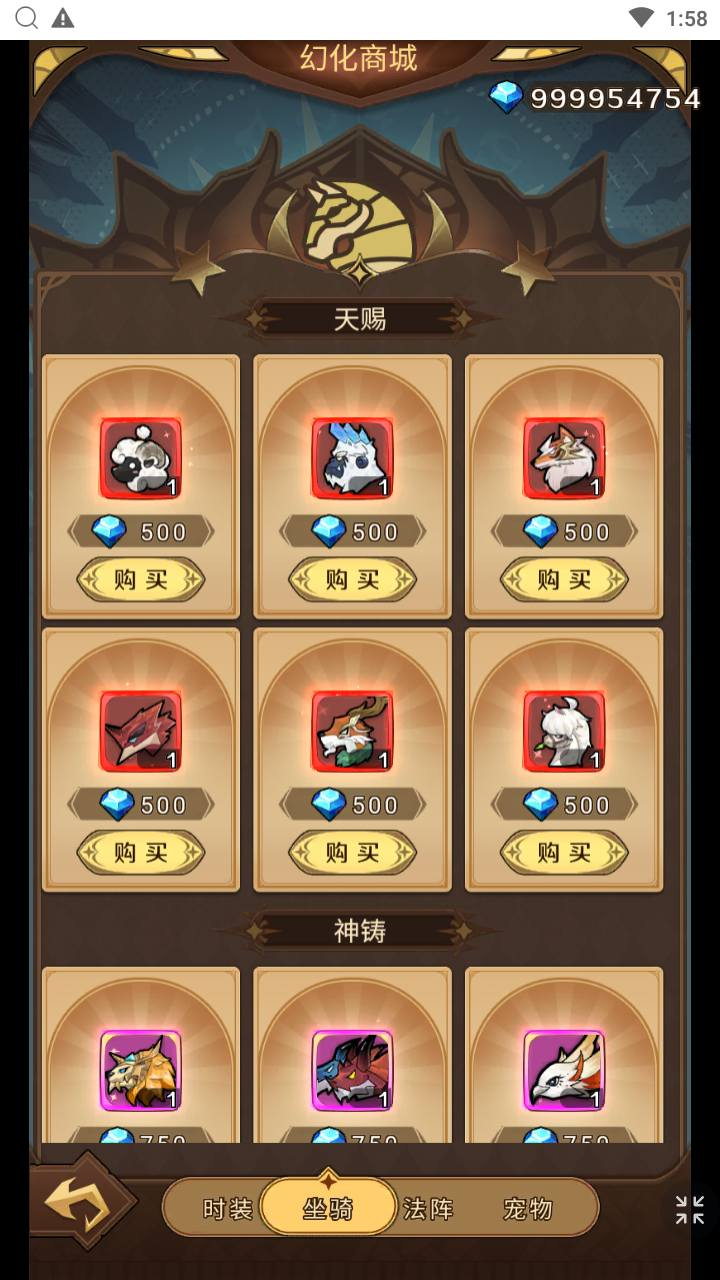The height and width of the screenshot is (1280, 720).
Task: Buy the antlered deer mount
Action: pos(352,852)
